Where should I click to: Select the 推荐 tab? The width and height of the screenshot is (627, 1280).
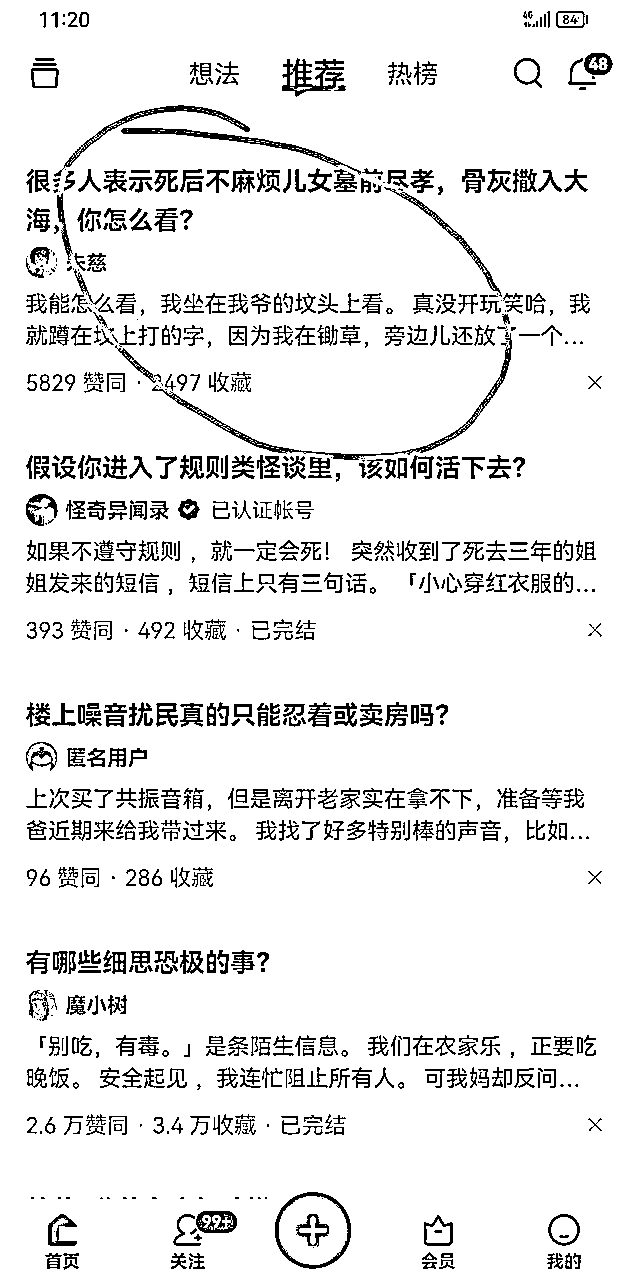[313, 74]
